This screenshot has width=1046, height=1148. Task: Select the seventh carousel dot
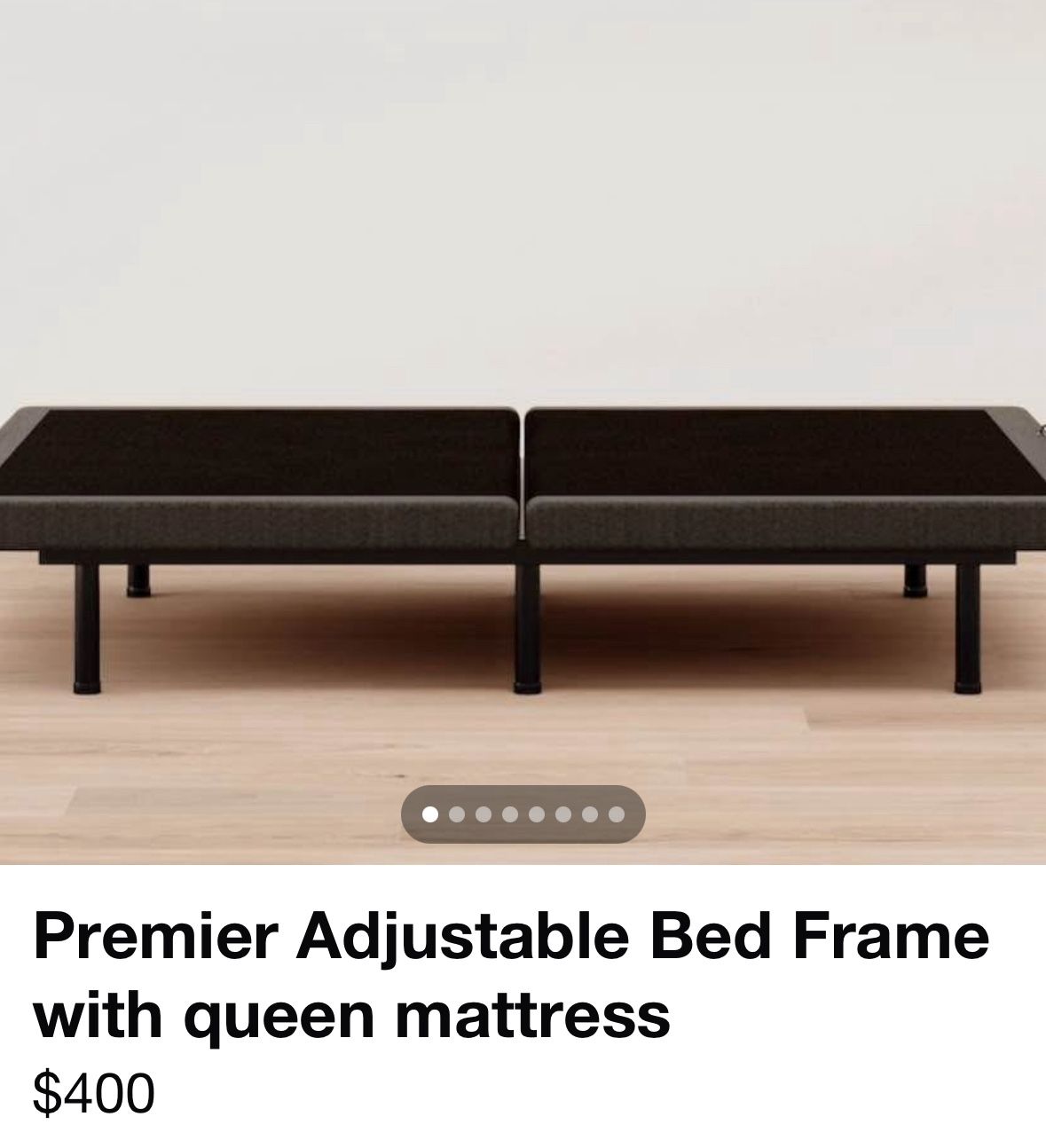click(590, 814)
